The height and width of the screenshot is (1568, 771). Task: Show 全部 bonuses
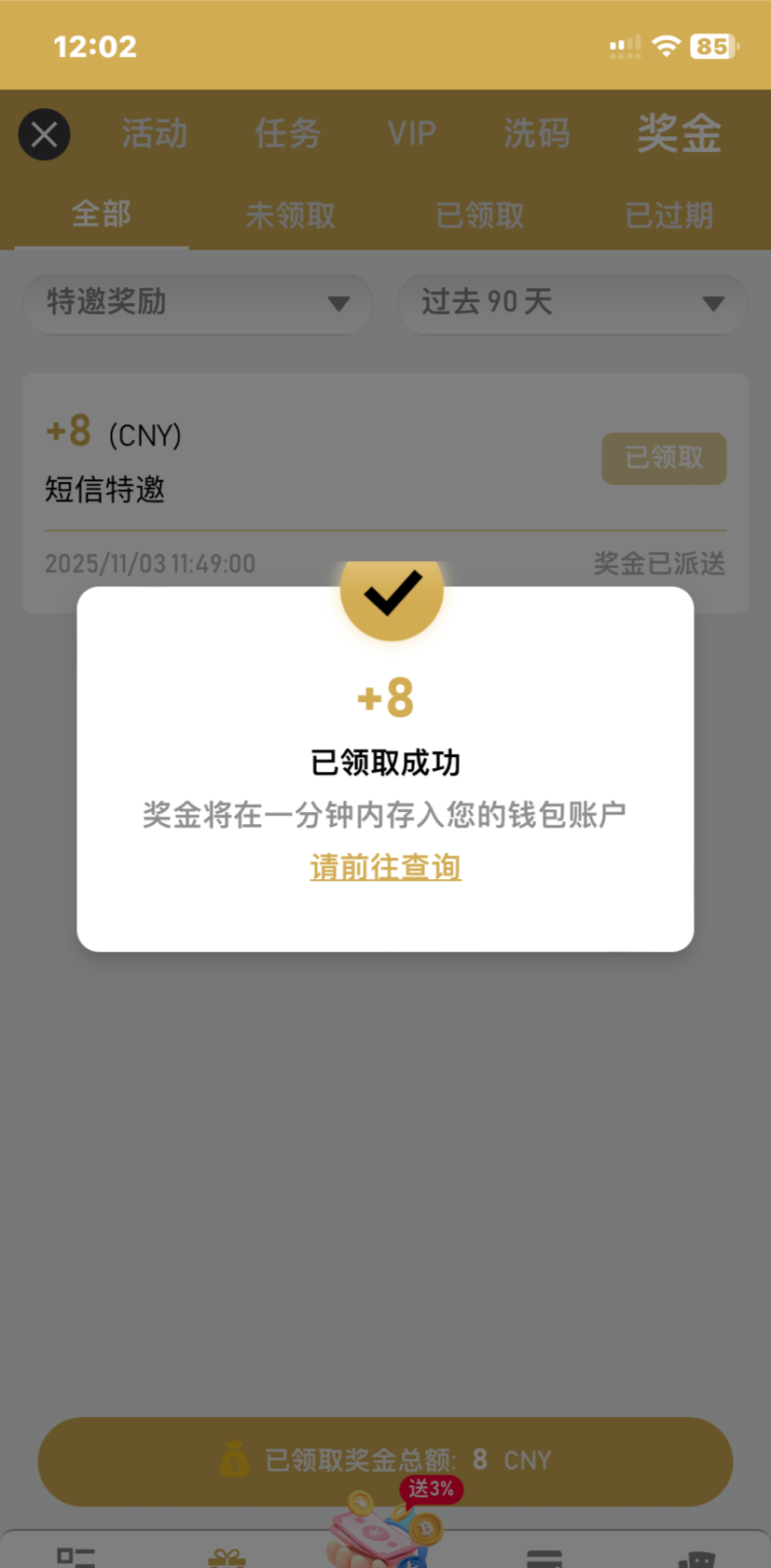pyautogui.click(x=102, y=214)
